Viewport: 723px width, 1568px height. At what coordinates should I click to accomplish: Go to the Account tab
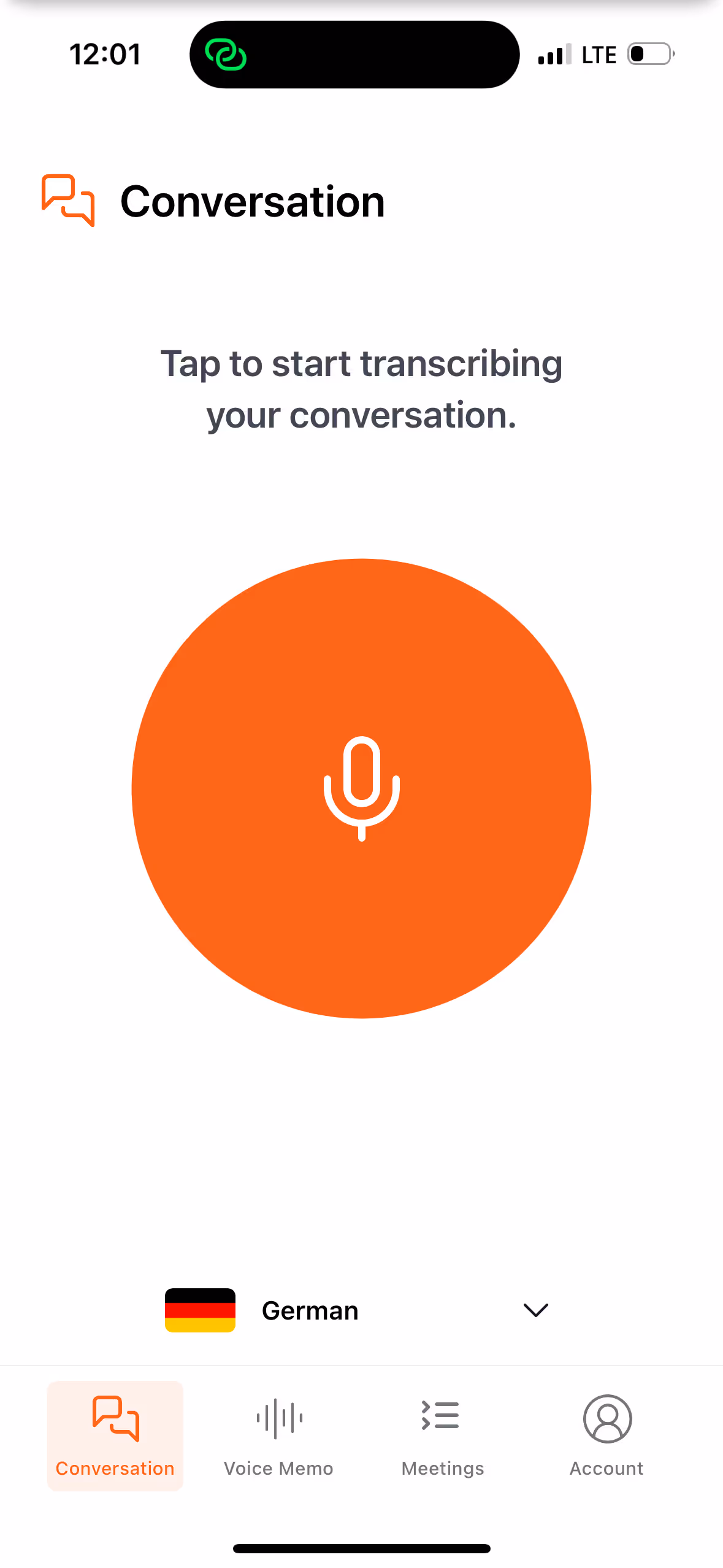606,1435
